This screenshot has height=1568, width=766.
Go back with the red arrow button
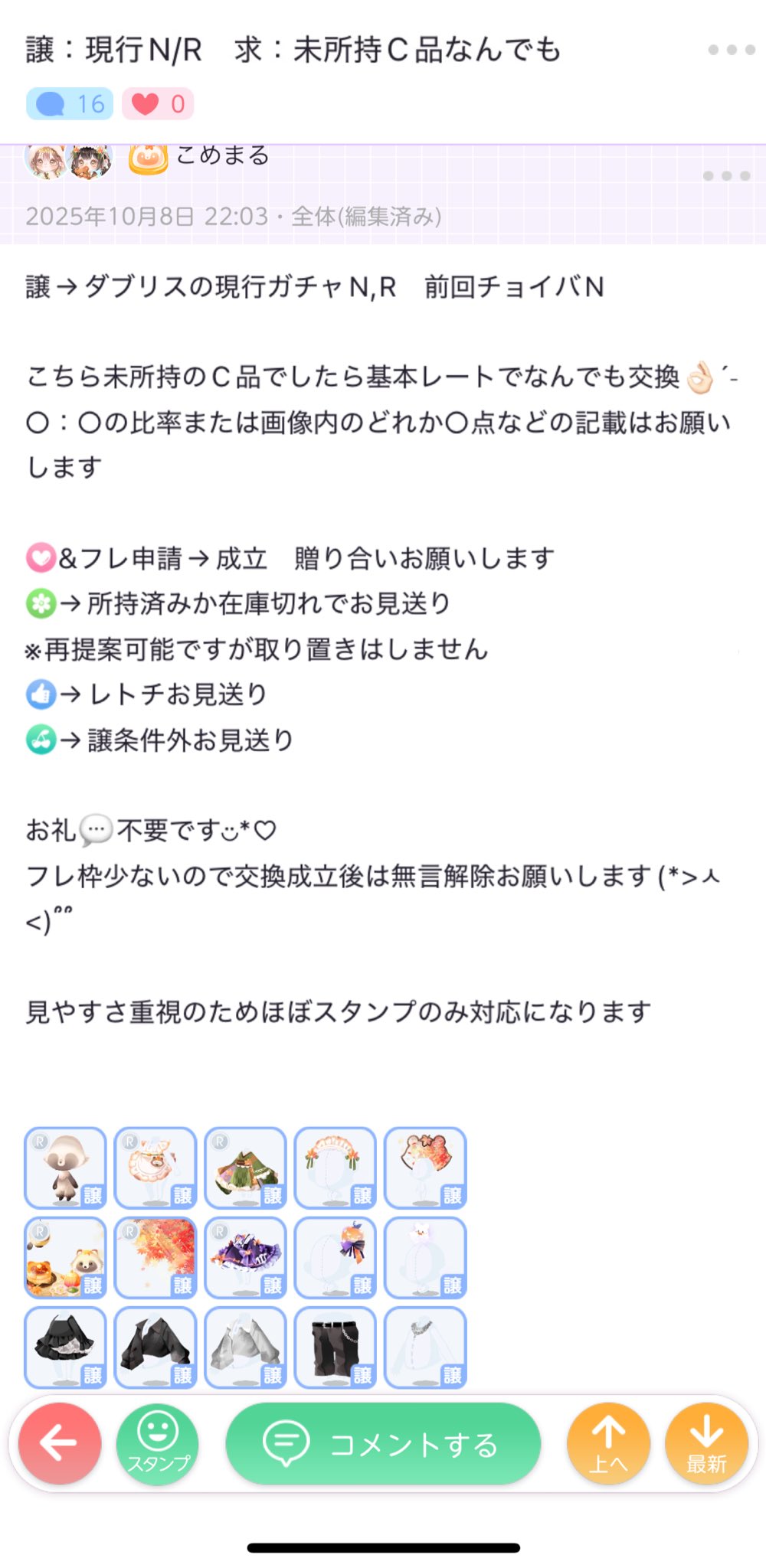(x=60, y=1443)
